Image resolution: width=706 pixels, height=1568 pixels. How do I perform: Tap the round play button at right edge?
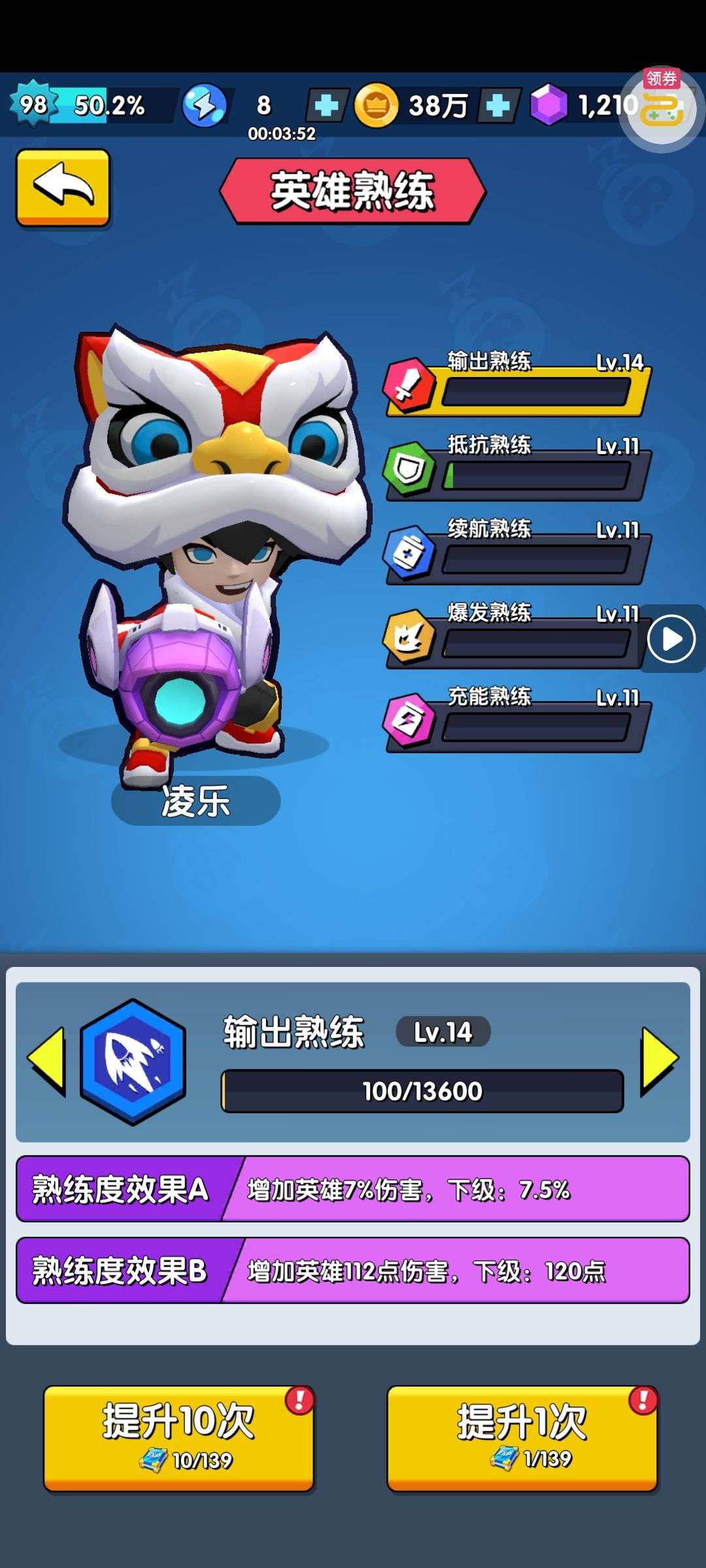coord(671,639)
